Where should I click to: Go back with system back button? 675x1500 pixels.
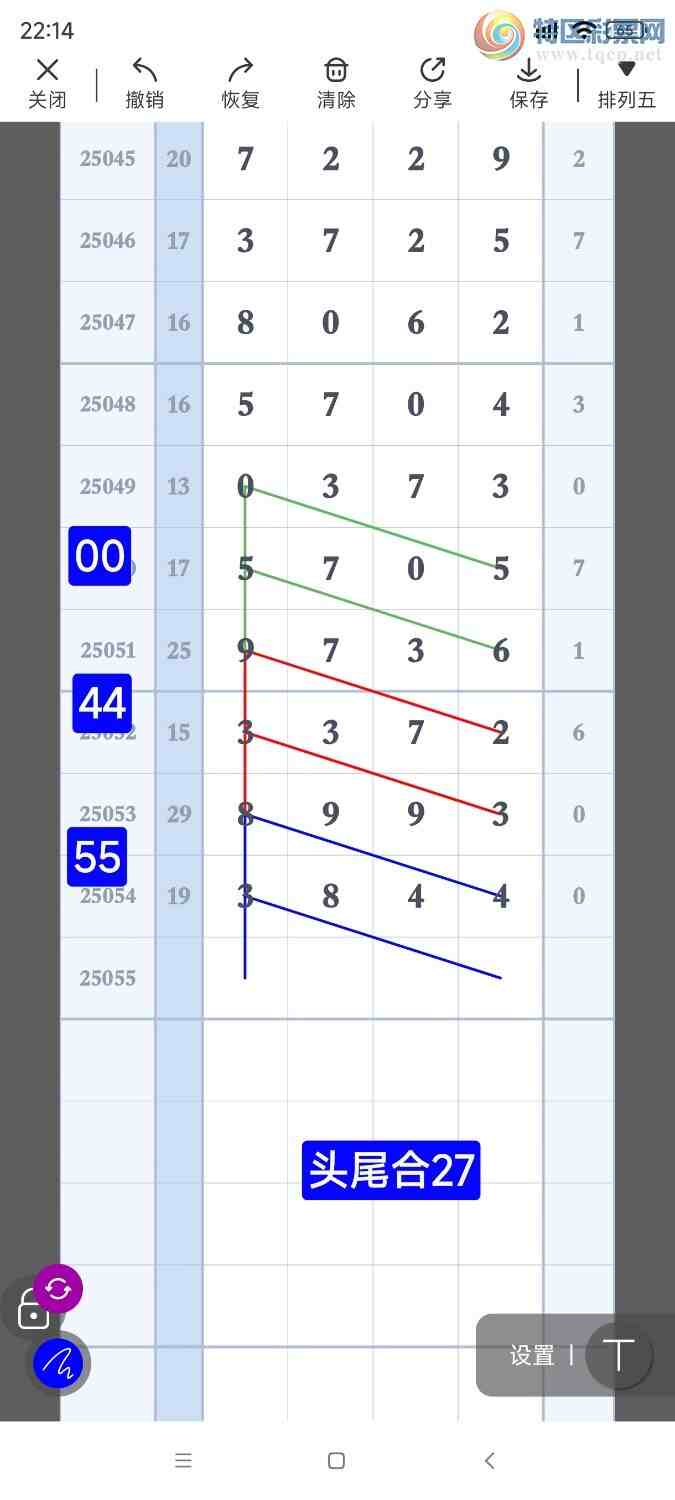[489, 1461]
